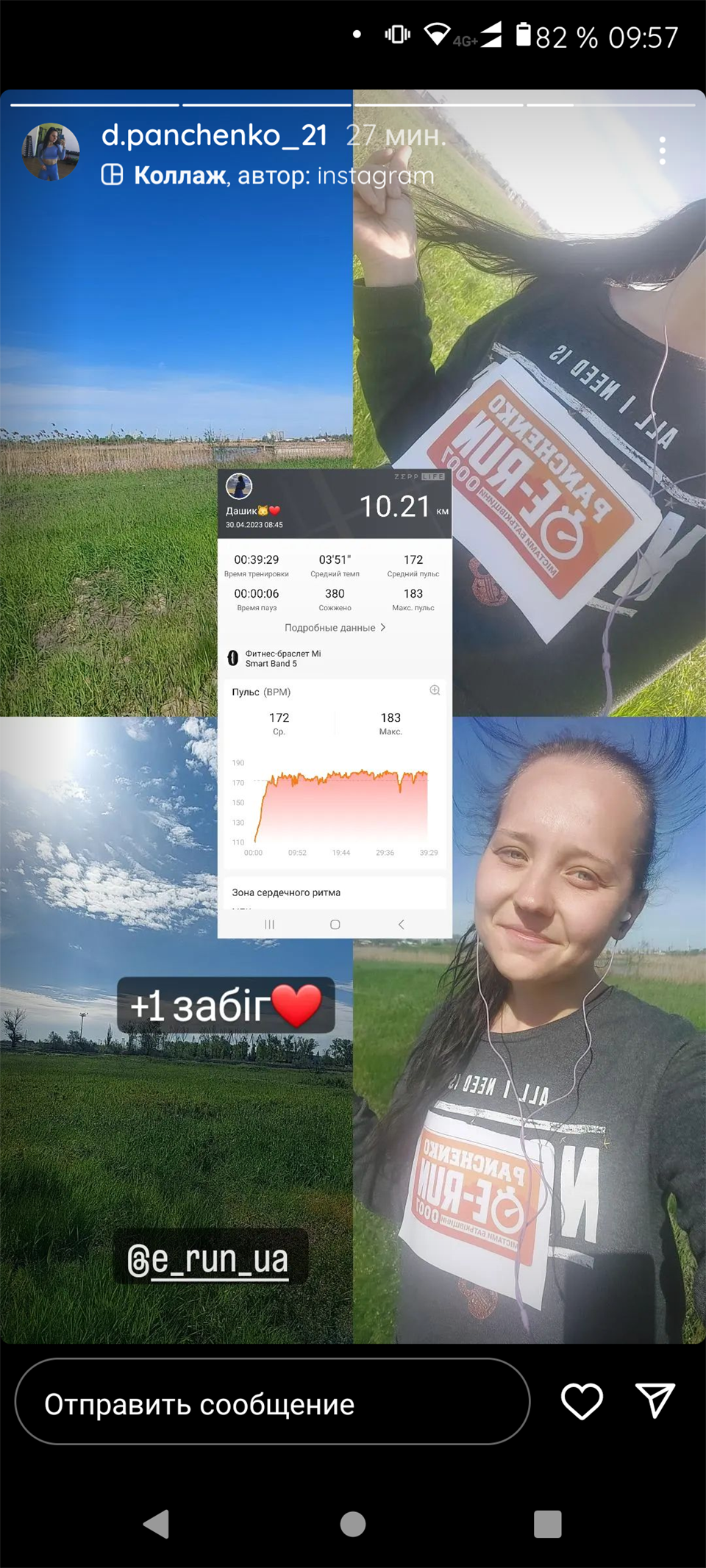Image resolution: width=706 pixels, height=1568 pixels.
Task: Go back with system back button
Action: 156,1524
